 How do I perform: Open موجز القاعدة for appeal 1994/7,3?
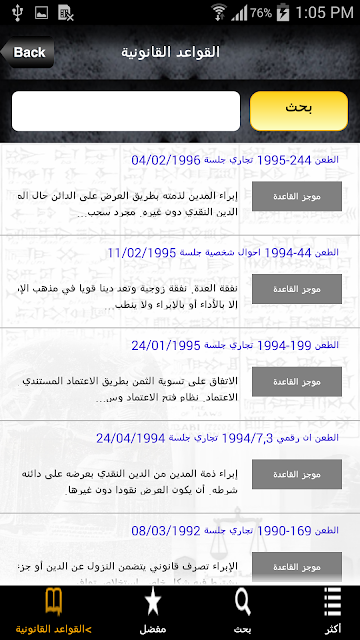point(297,474)
